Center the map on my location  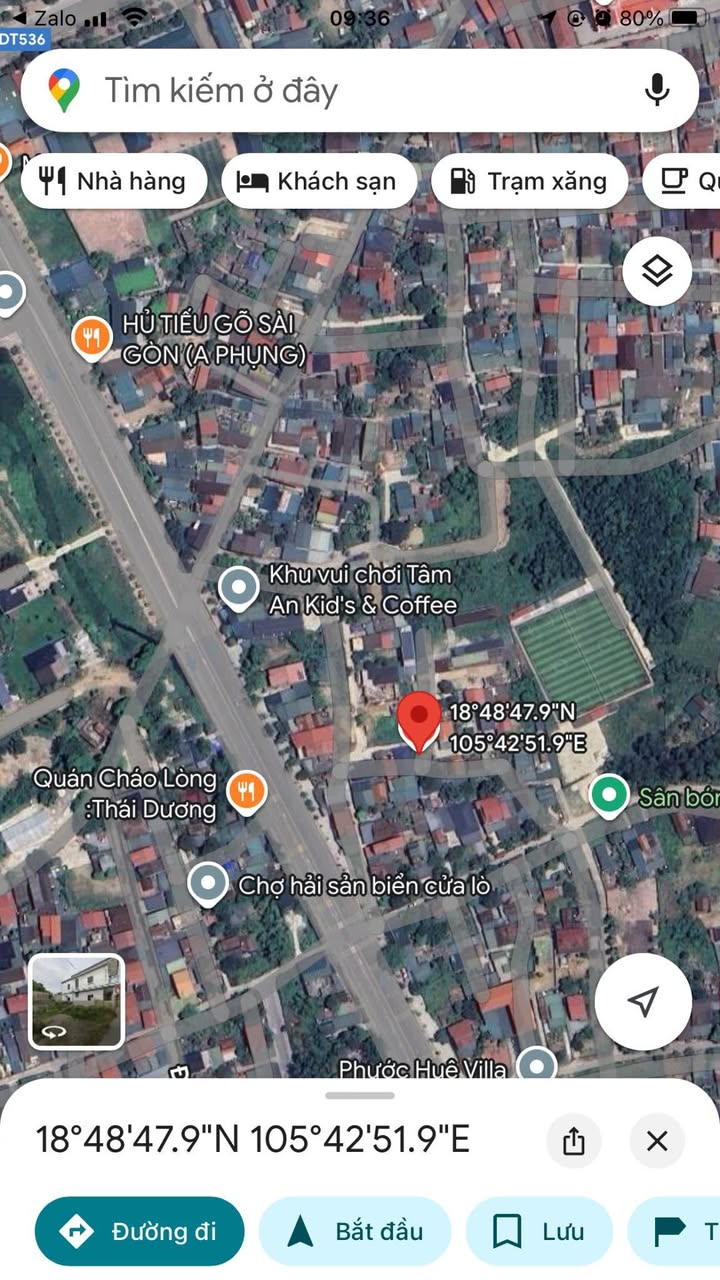point(643,1001)
